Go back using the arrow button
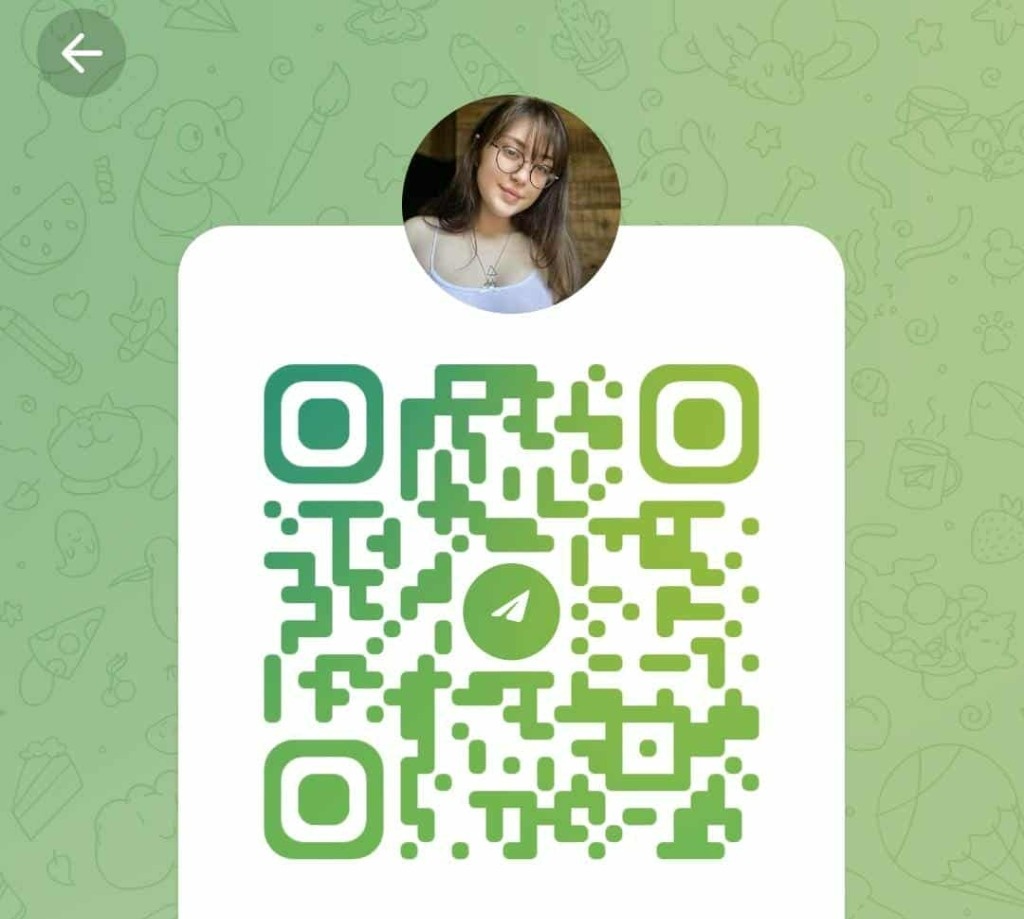This screenshot has width=1024, height=919. (x=81, y=54)
